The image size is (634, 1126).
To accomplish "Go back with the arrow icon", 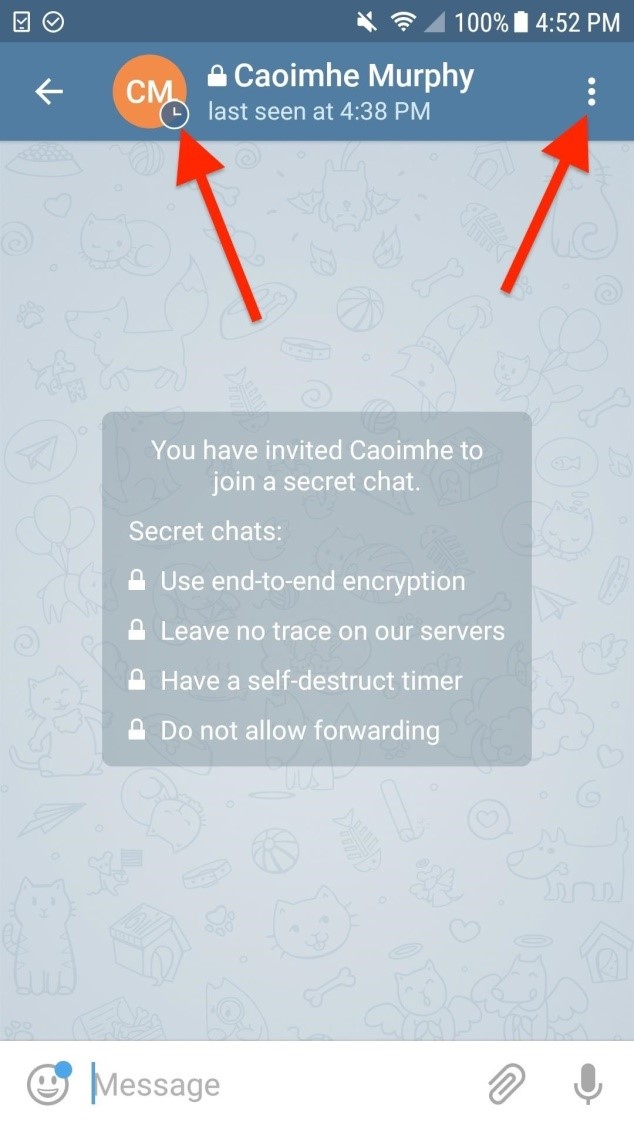I will (x=49, y=92).
